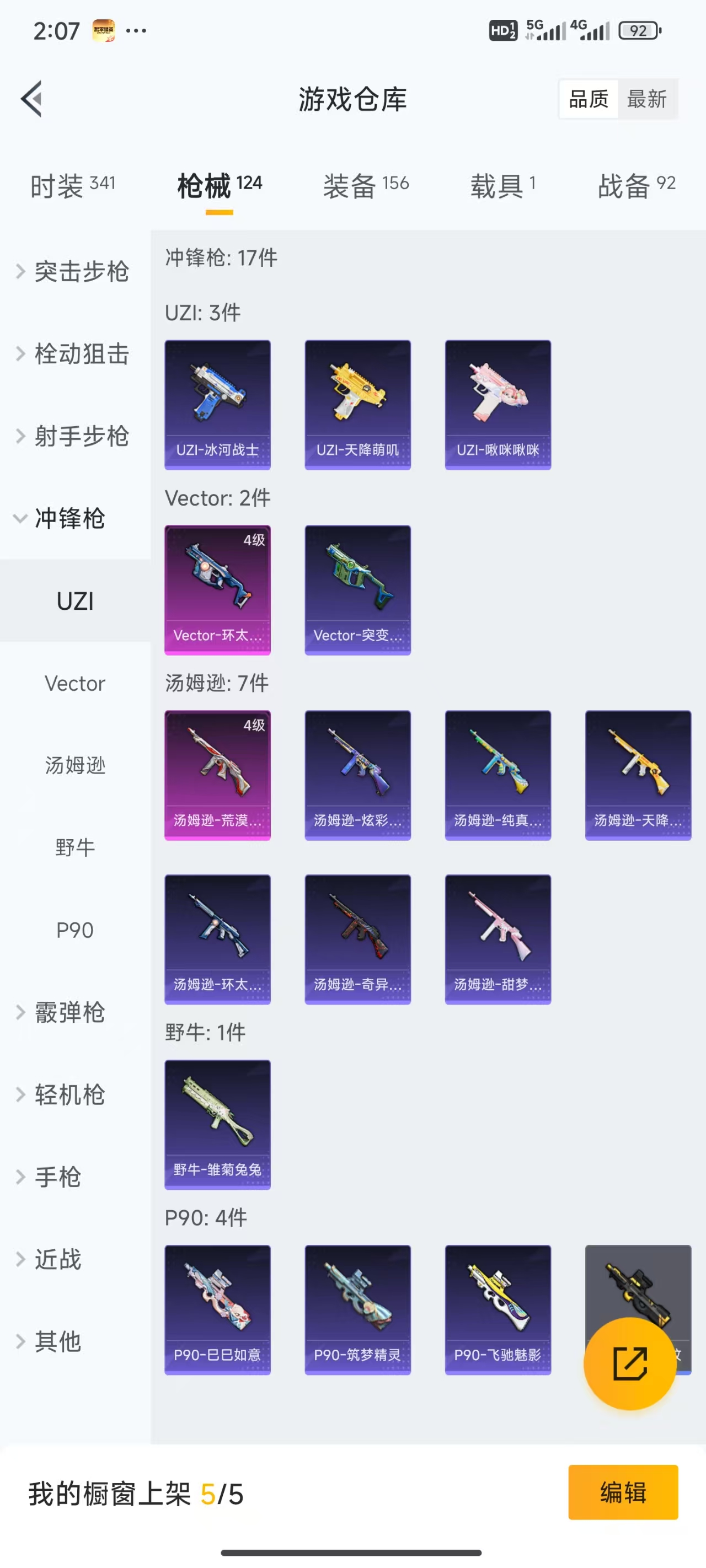Tap the orange floating share button
Viewport: 706px width, 1568px height.
[x=630, y=1363]
